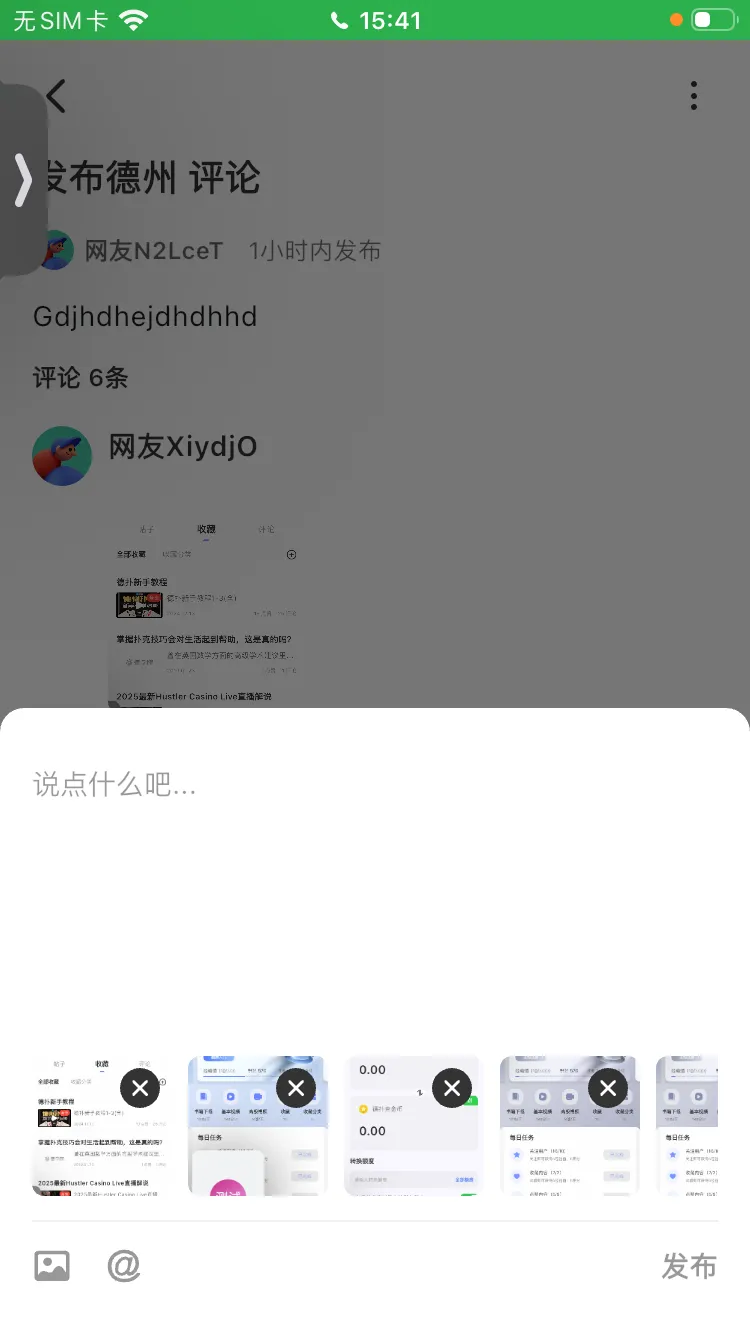750x1334 pixels.
Task: Open the three-dot overflow menu
Action: (x=694, y=96)
